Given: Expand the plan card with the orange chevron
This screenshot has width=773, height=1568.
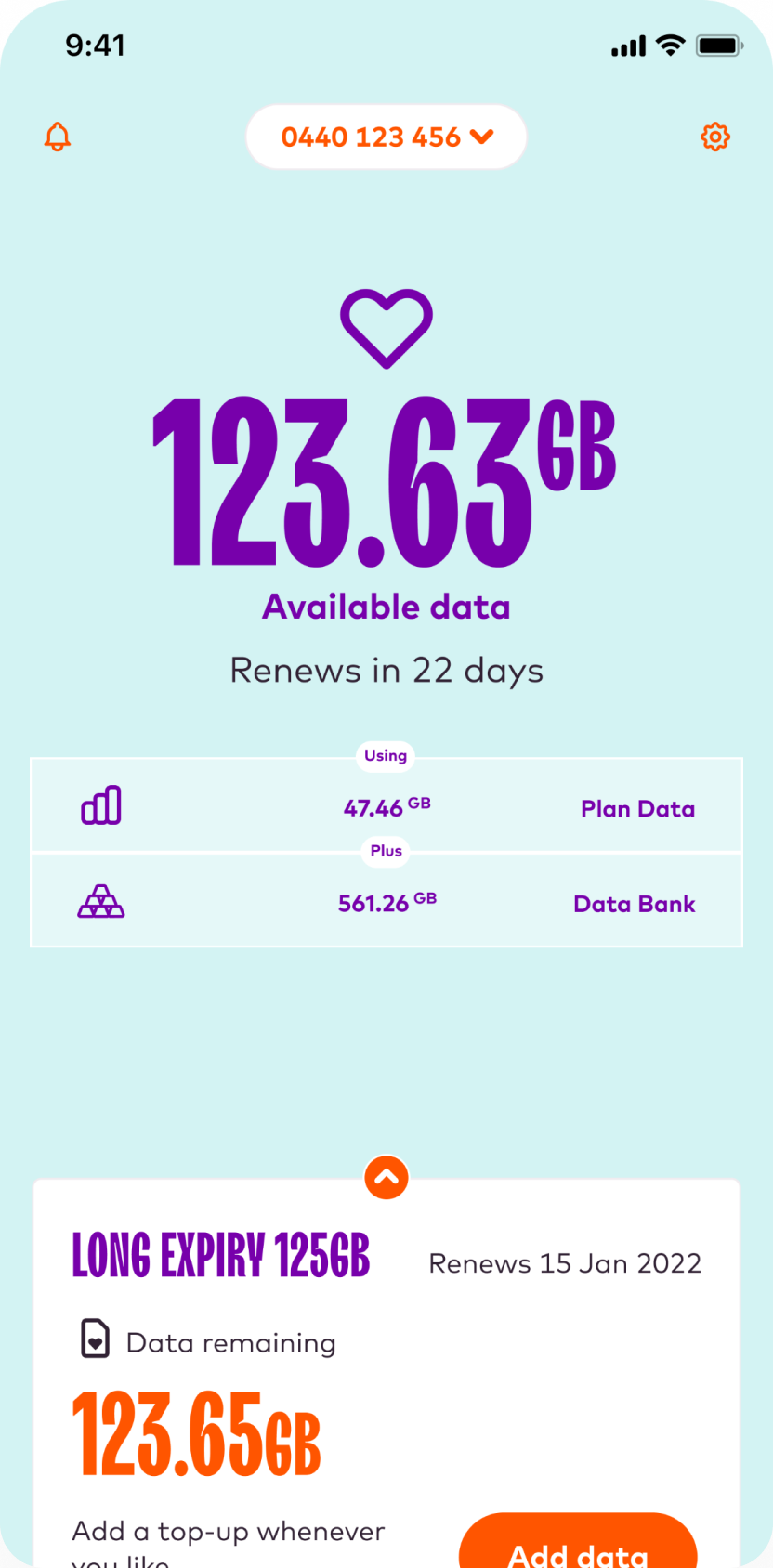Looking at the screenshot, I should (x=386, y=1178).
